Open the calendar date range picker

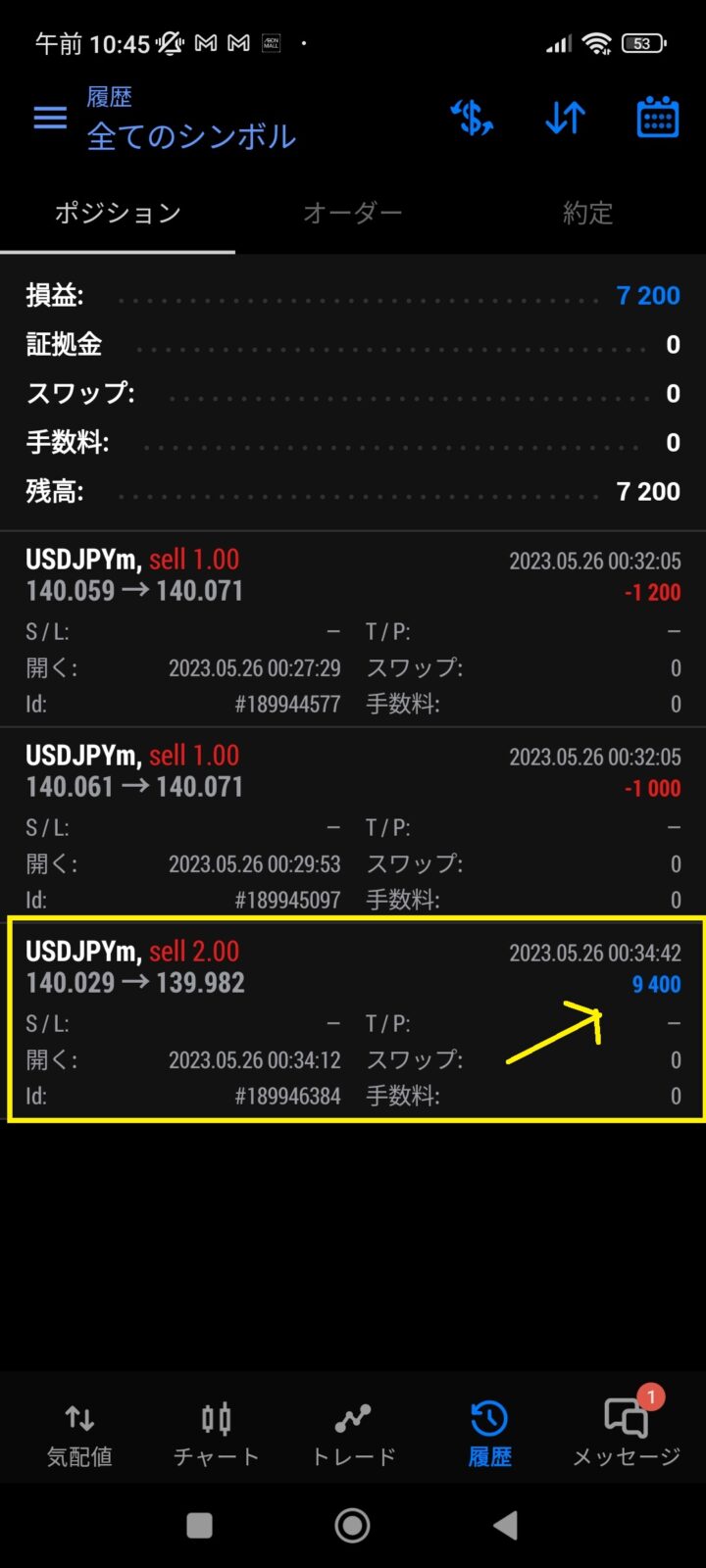click(657, 119)
